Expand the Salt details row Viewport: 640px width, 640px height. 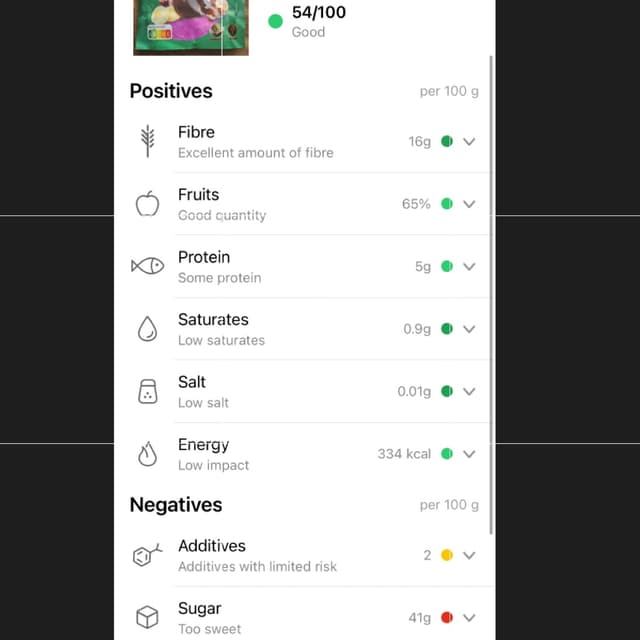tap(469, 392)
